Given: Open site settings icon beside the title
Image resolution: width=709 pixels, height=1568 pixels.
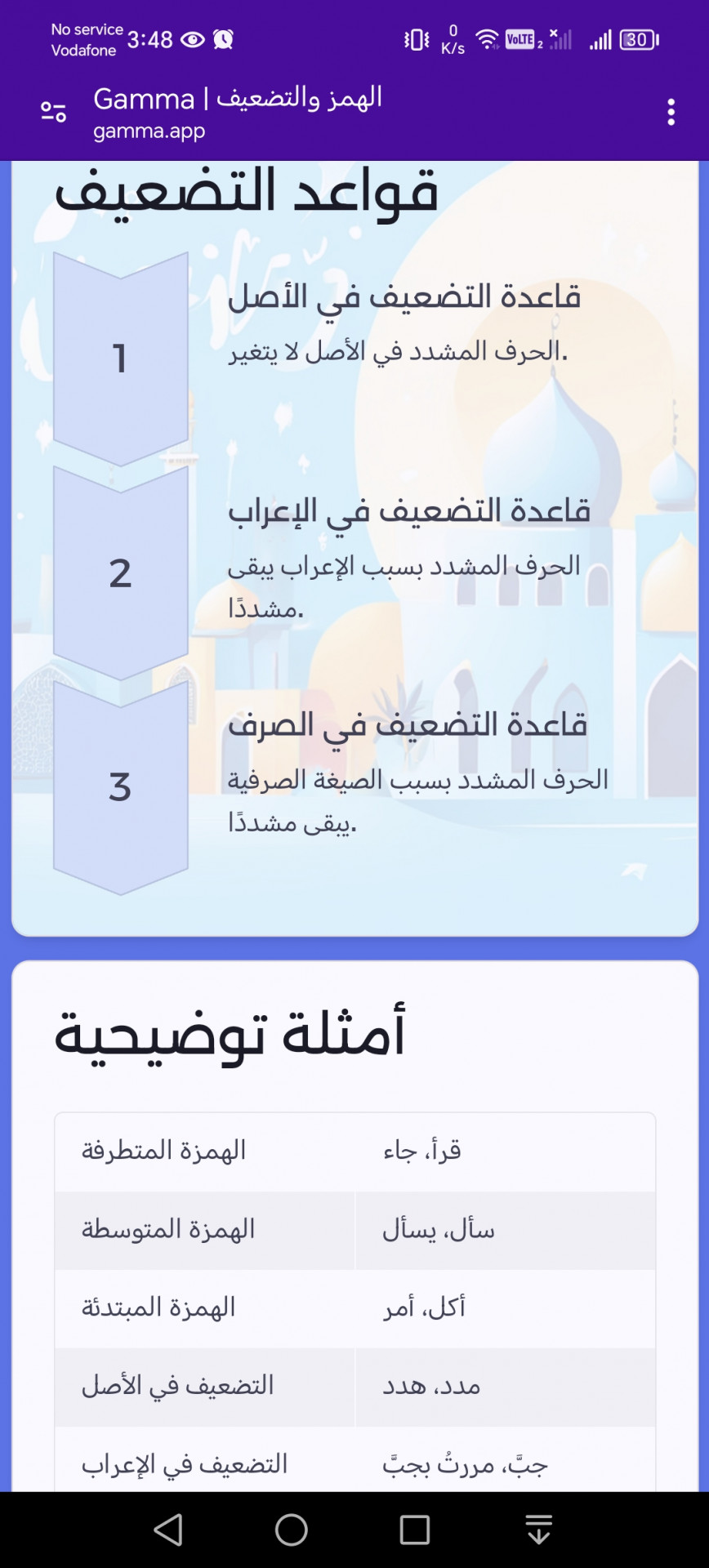Looking at the screenshot, I should pos(54,112).
